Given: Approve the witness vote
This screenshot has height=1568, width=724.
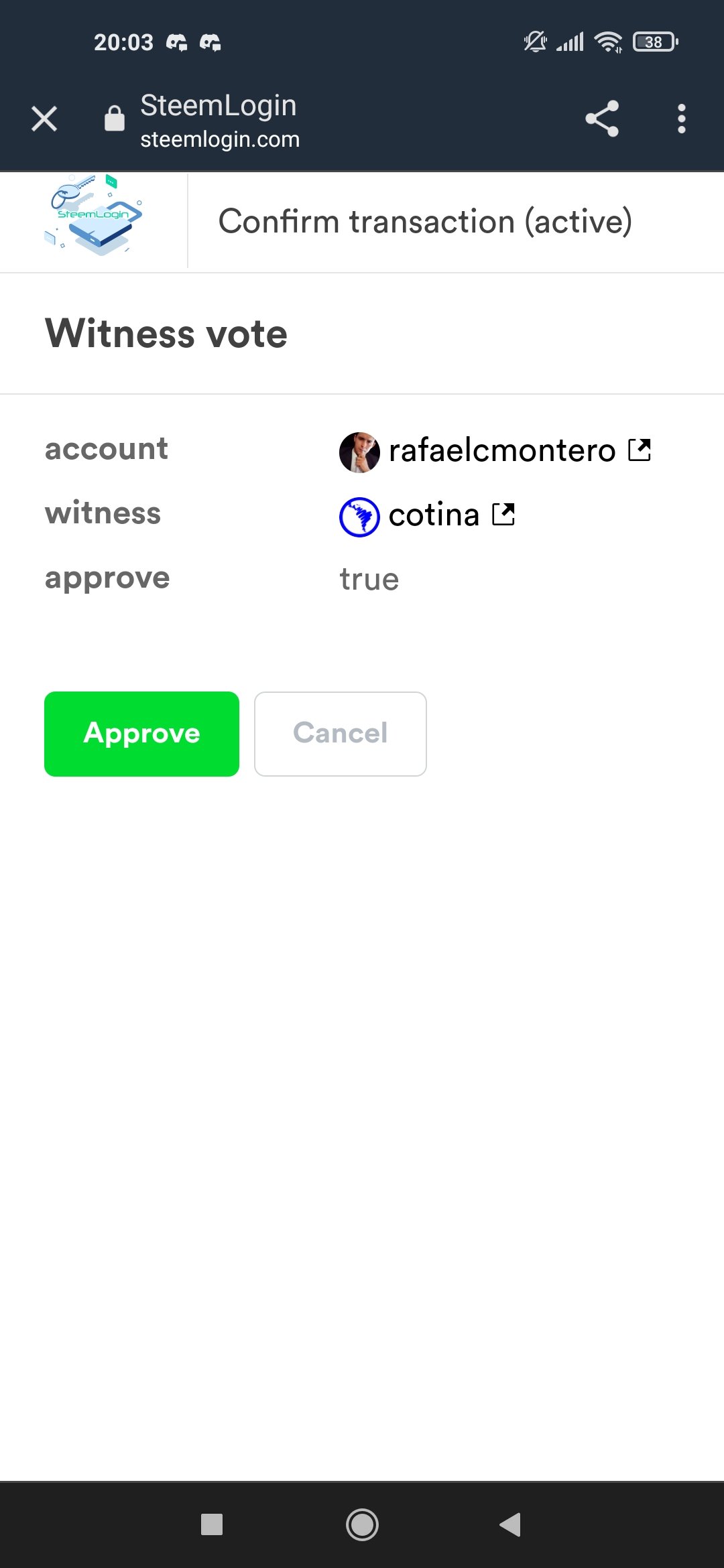Looking at the screenshot, I should [x=141, y=734].
